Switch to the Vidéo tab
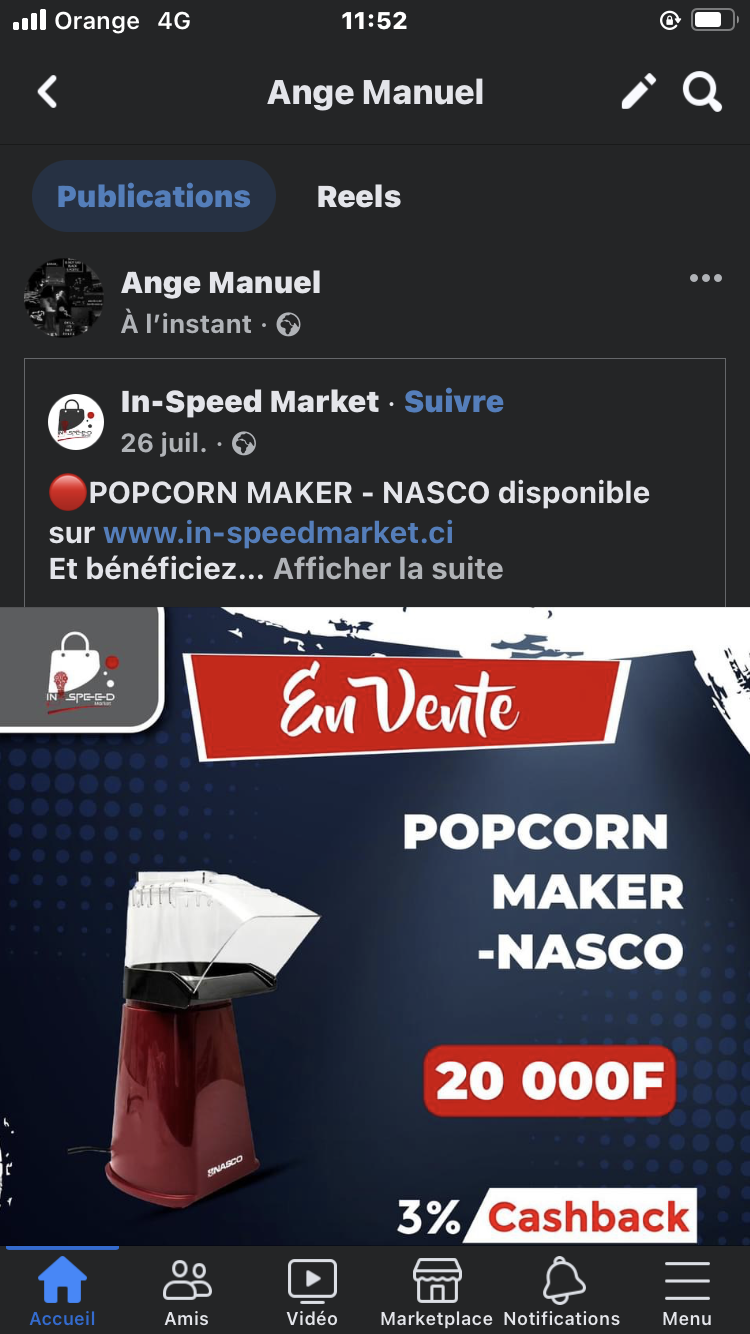This screenshot has width=750, height=1334. tap(312, 1291)
